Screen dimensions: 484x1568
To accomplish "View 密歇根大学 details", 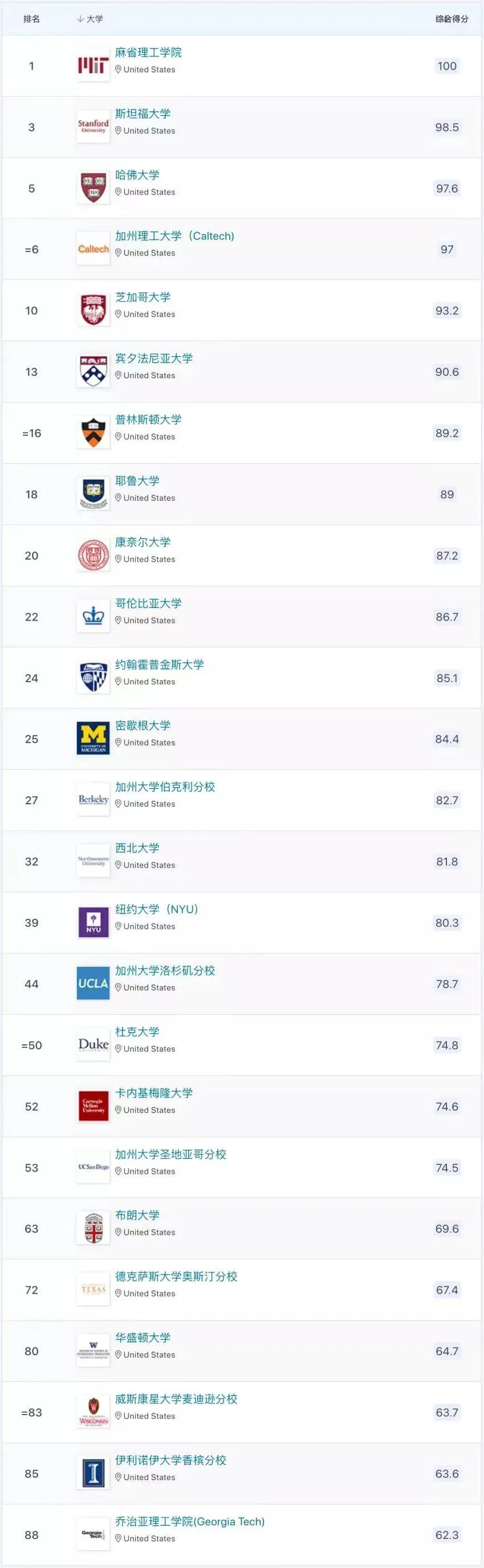I will tap(143, 726).
